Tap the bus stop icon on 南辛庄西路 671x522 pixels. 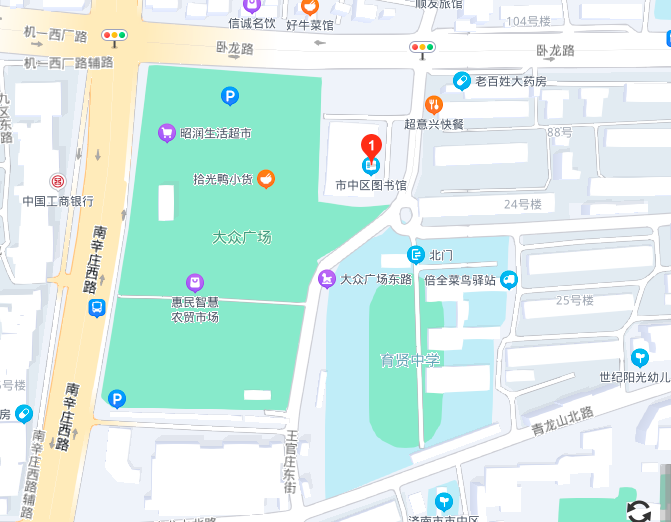tap(96, 308)
